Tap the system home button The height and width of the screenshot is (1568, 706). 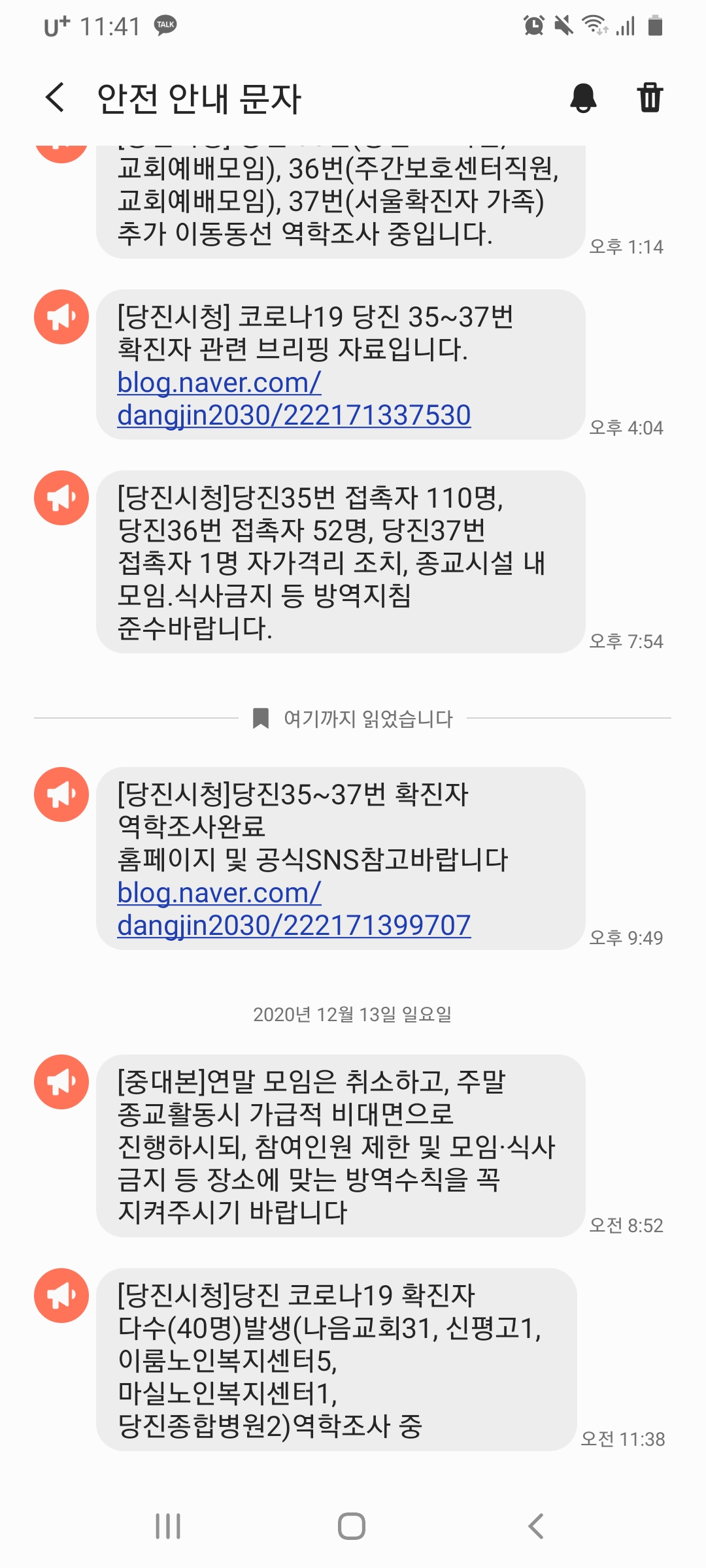(x=352, y=1526)
